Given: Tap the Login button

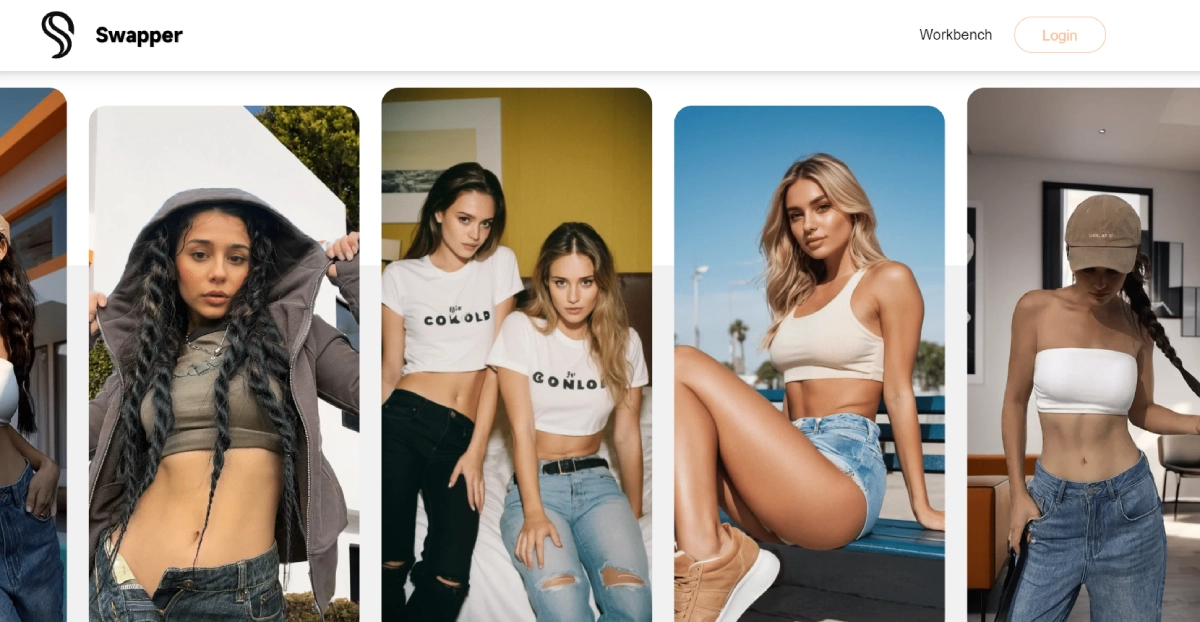Looking at the screenshot, I should (x=1059, y=35).
